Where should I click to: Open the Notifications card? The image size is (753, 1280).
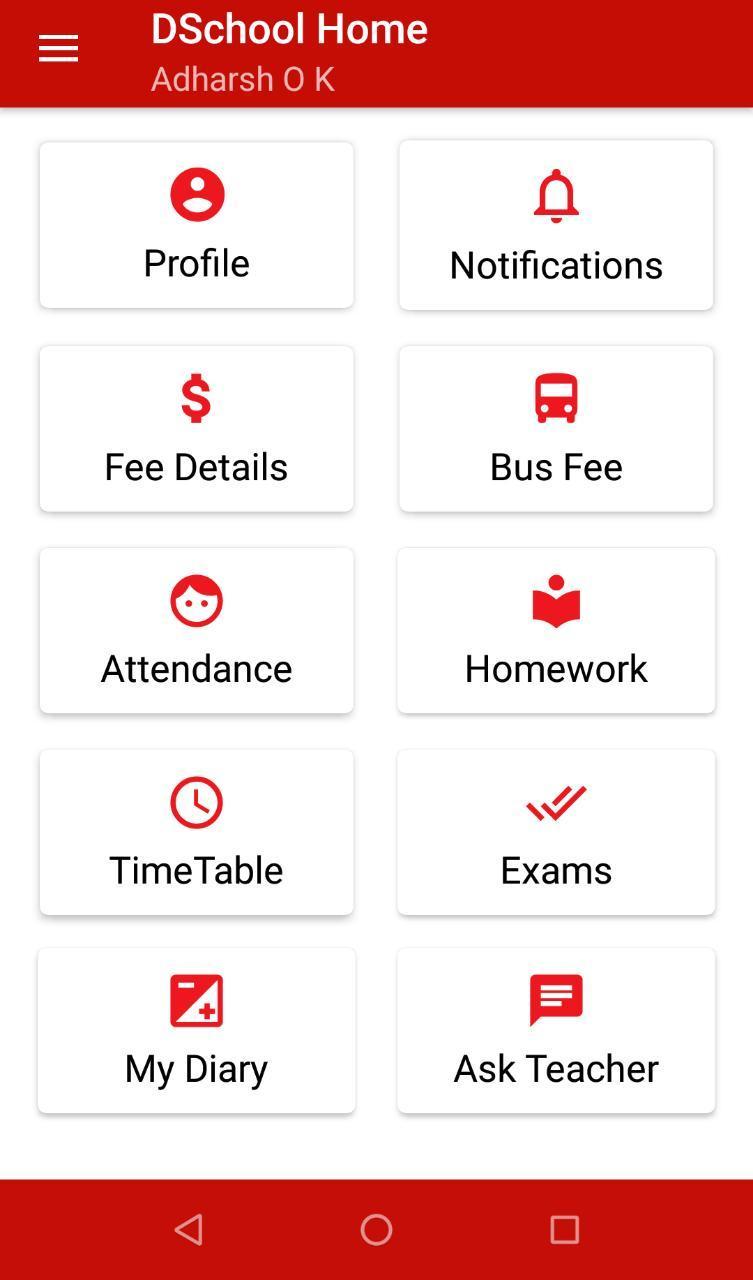point(556,225)
